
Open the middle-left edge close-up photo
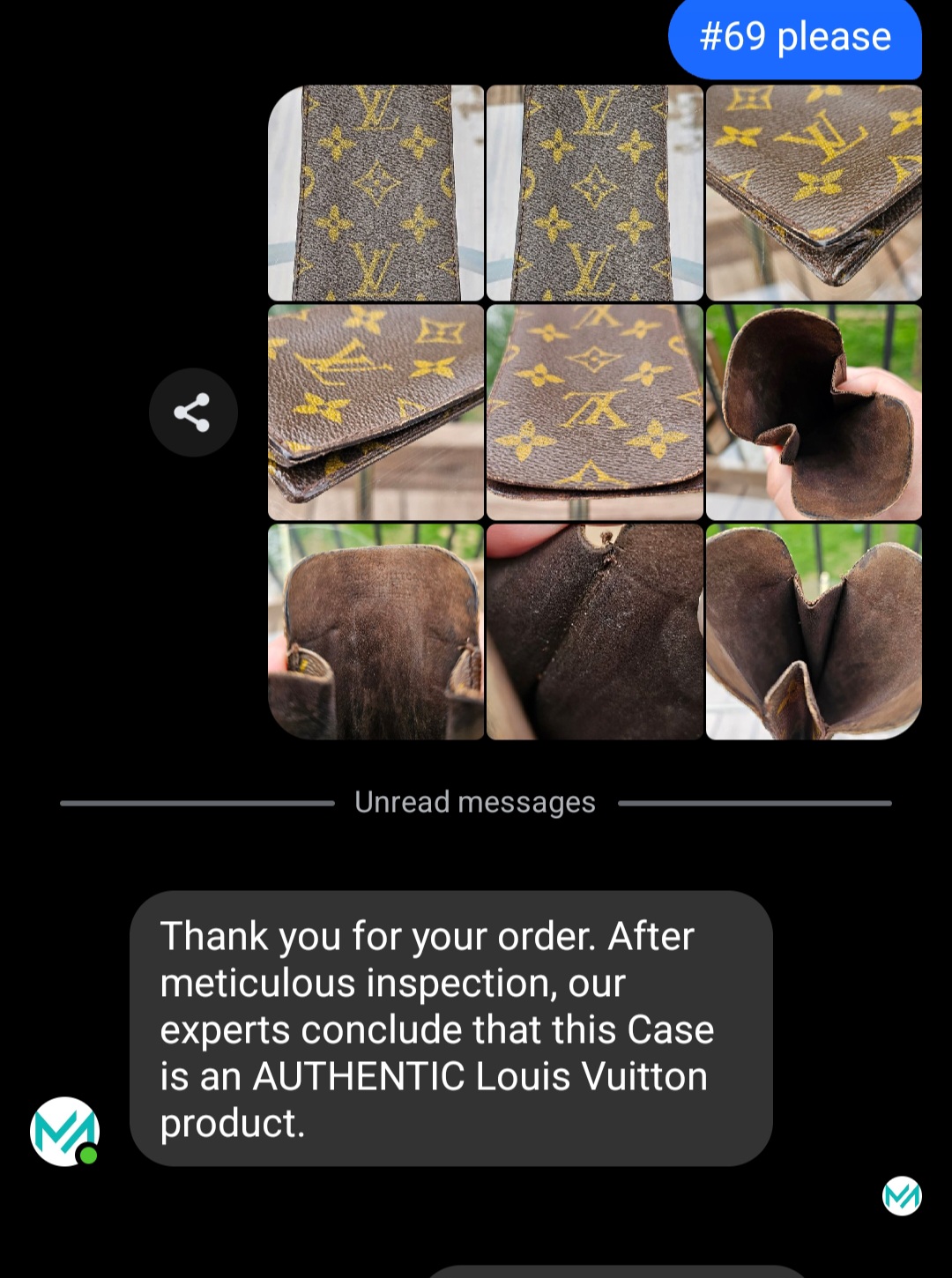click(376, 412)
